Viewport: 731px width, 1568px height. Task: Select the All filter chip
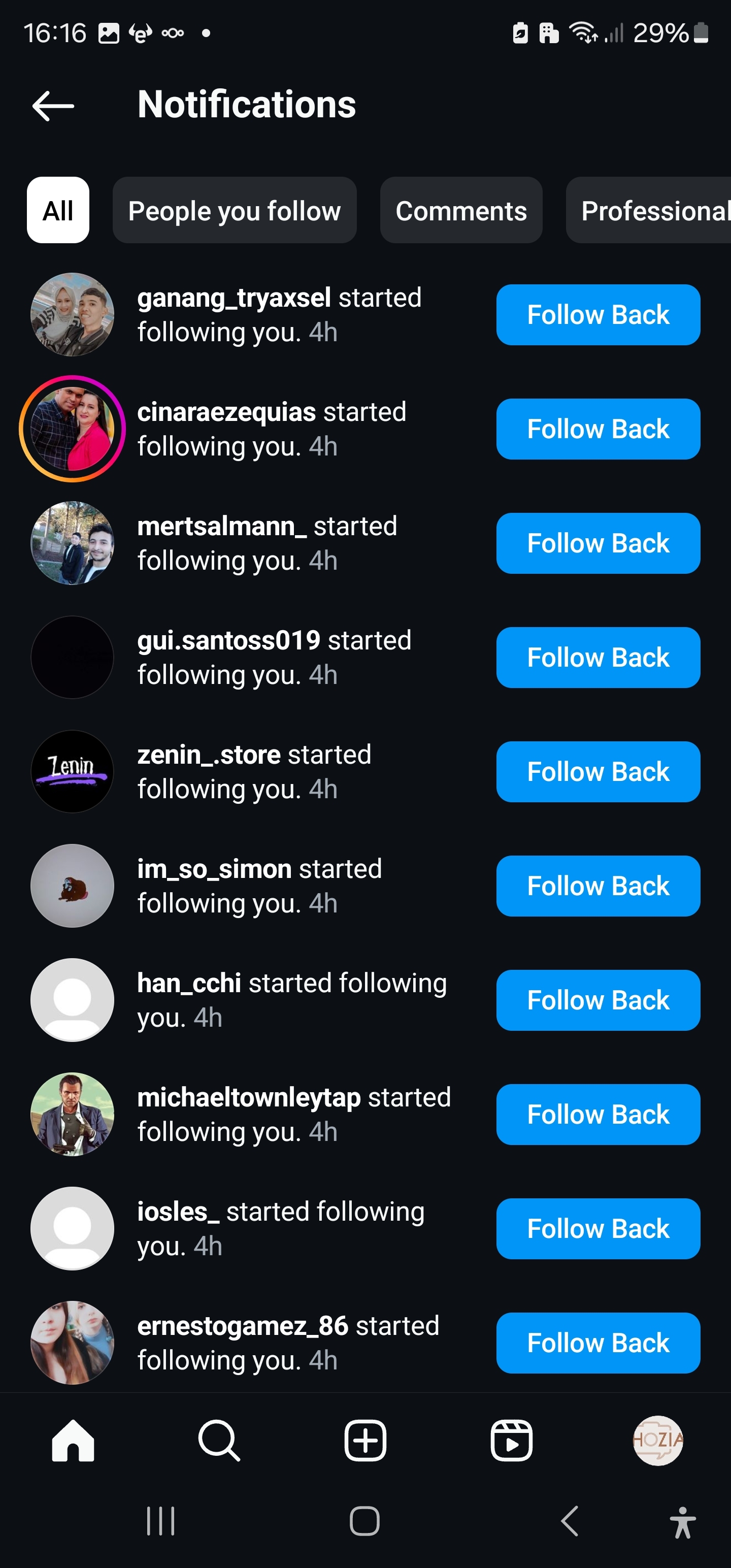[58, 211]
